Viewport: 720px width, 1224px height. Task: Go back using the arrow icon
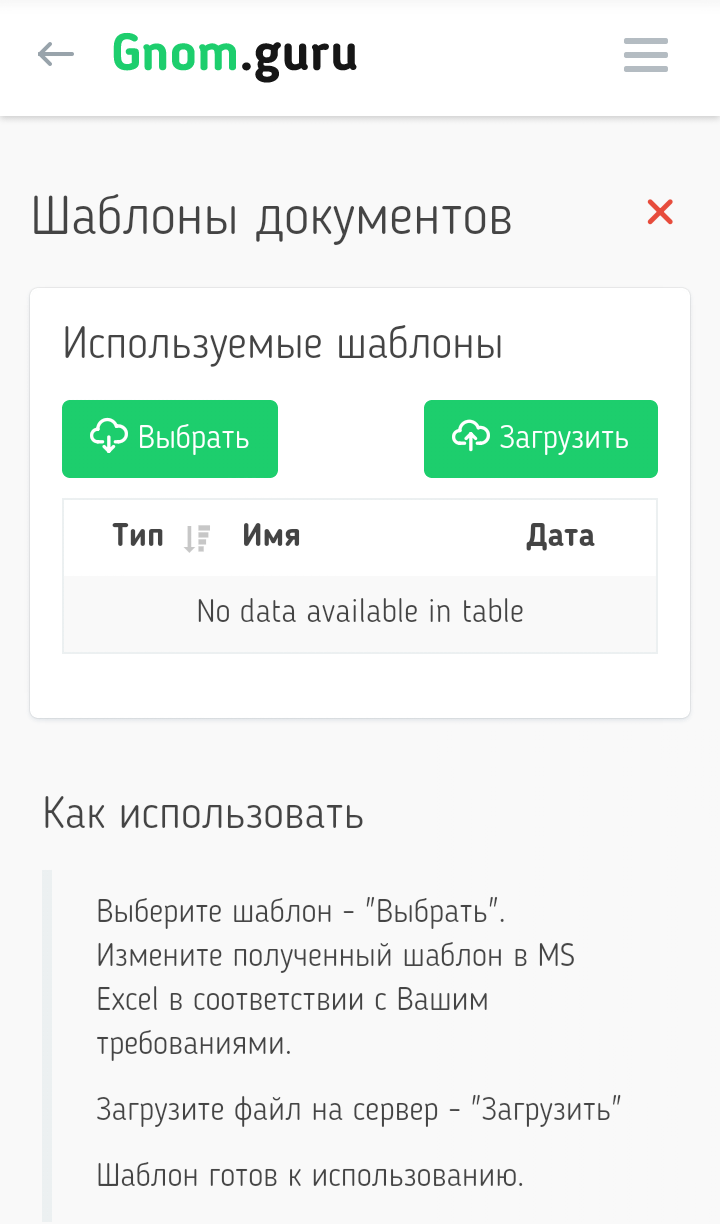coord(56,54)
